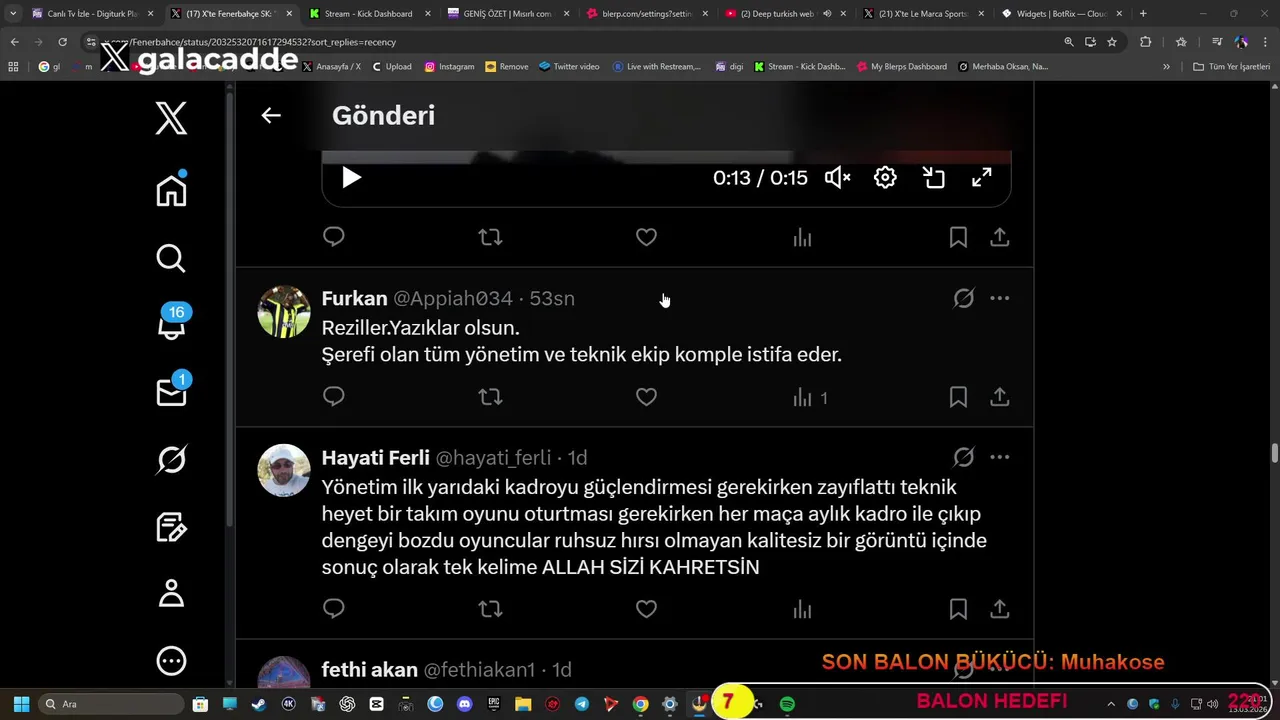The image size is (1280, 720).
Task: Open overflow menu on Hayati Ferli's reply
Action: pos(999,457)
